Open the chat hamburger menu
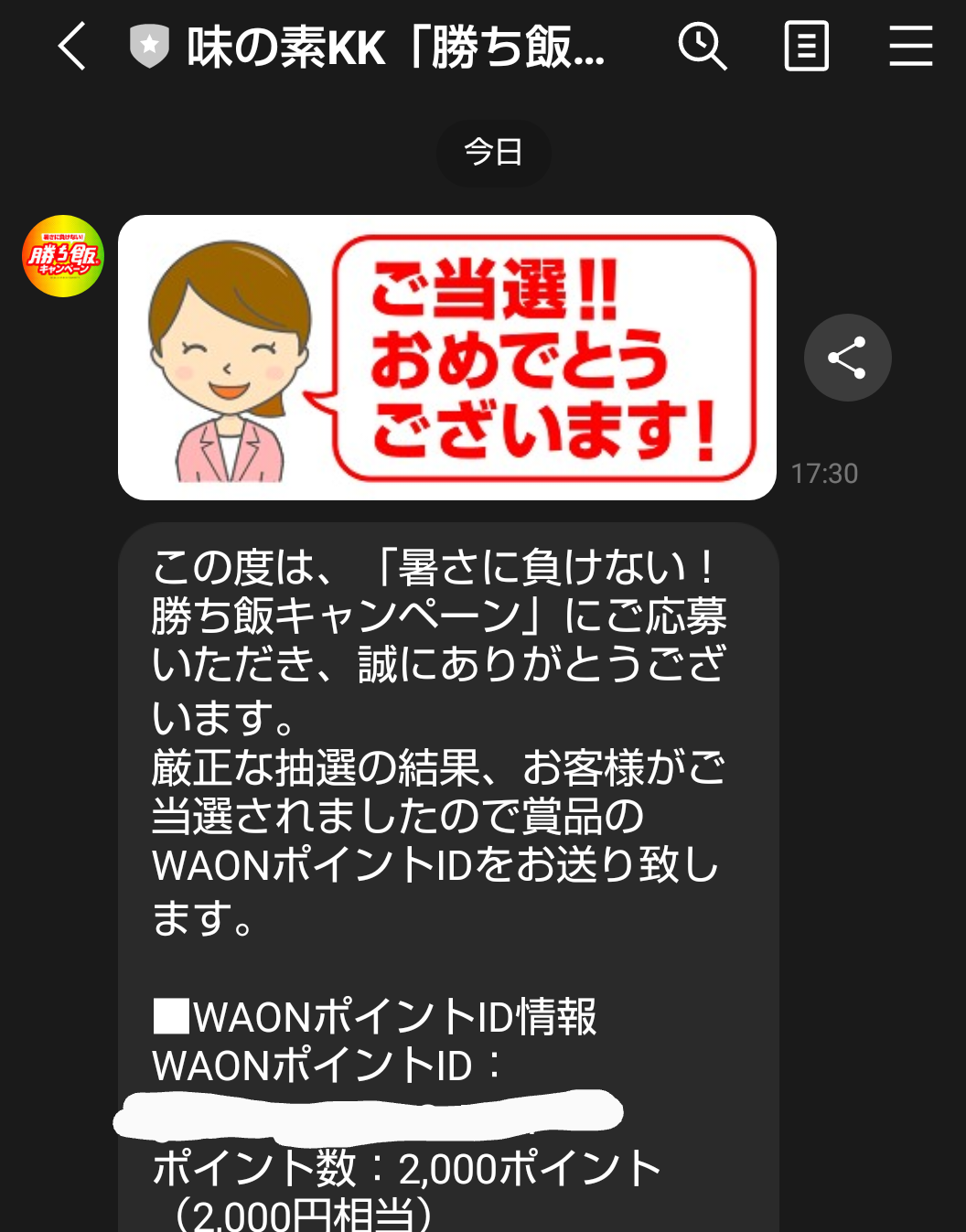This screenshot has width=966, height=1232. (x=910, y=46)
